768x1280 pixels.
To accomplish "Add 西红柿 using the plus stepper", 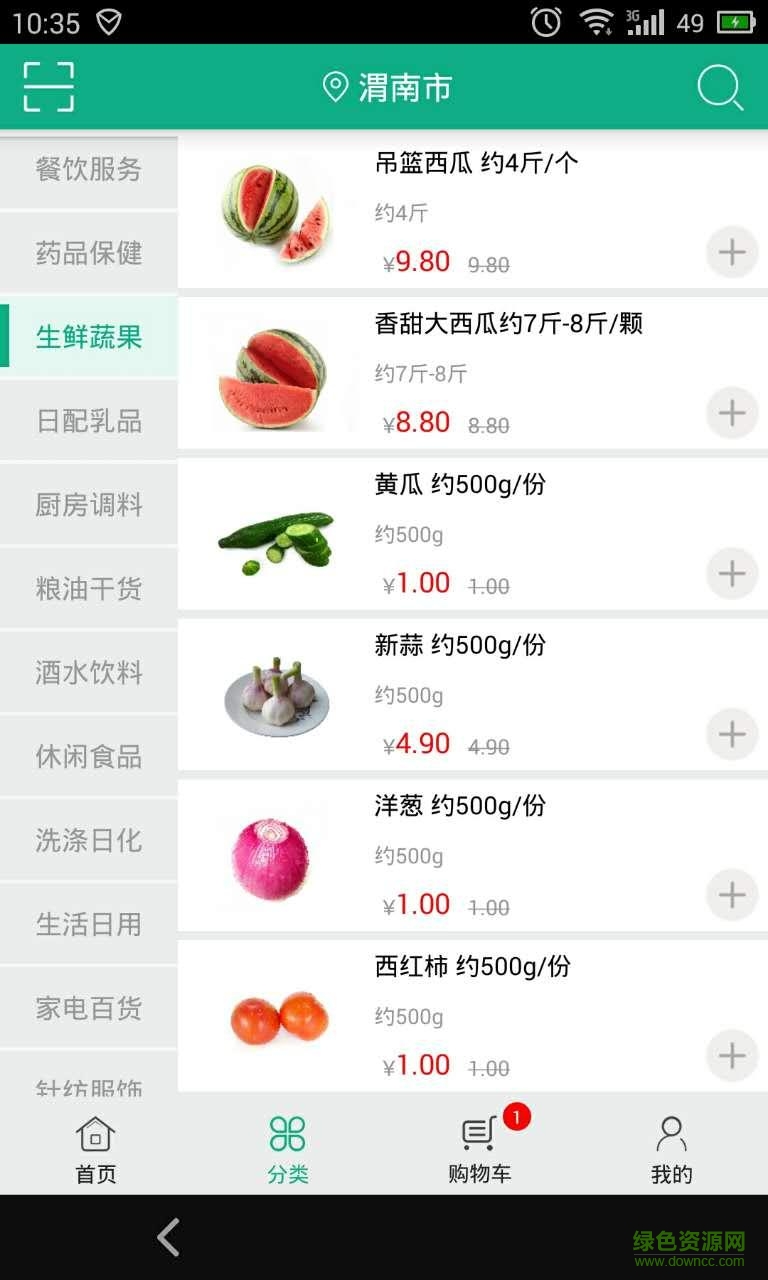I will point(731,1056).
